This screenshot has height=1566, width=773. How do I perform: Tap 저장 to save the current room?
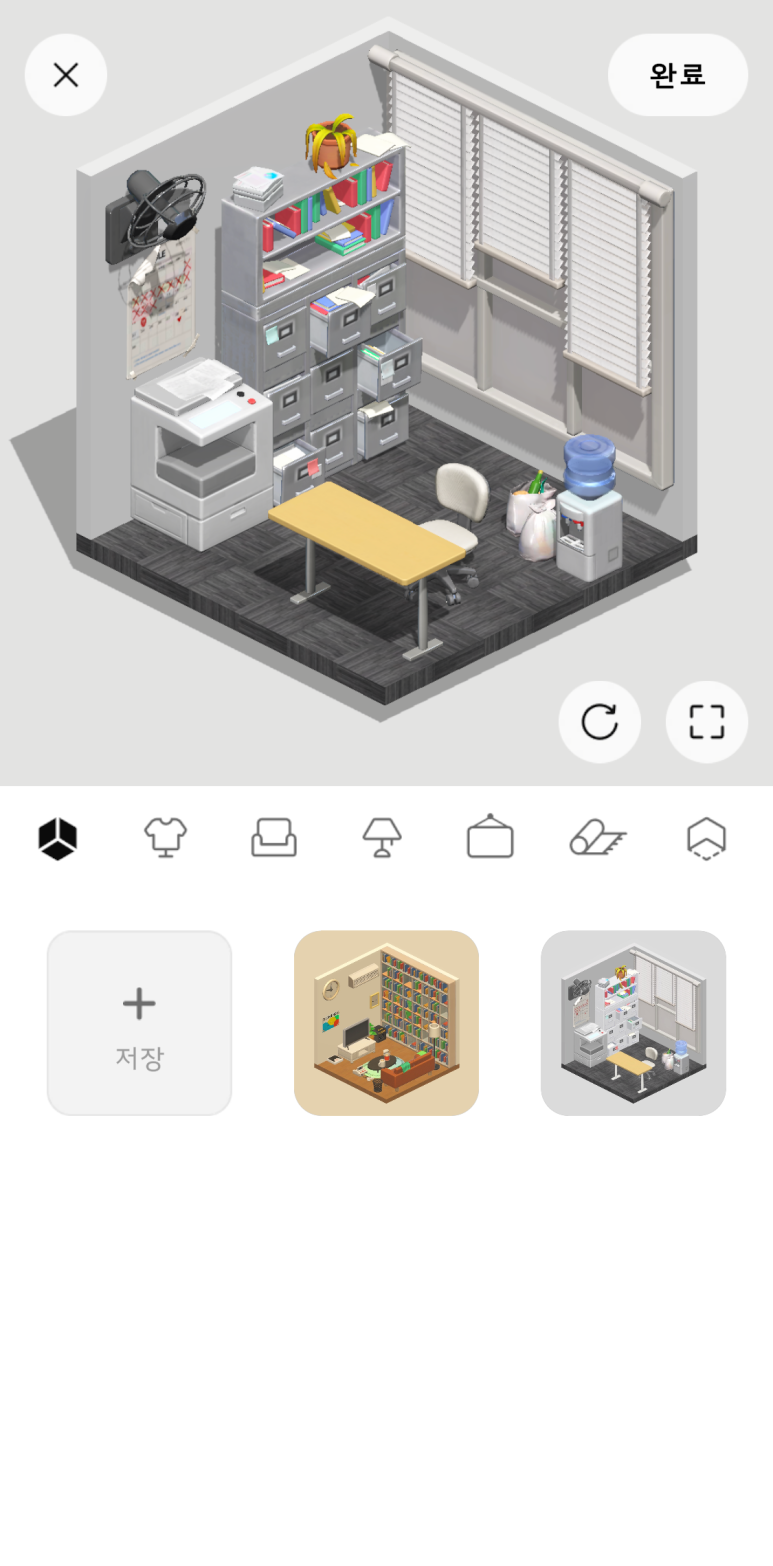tap(139, 1023)
